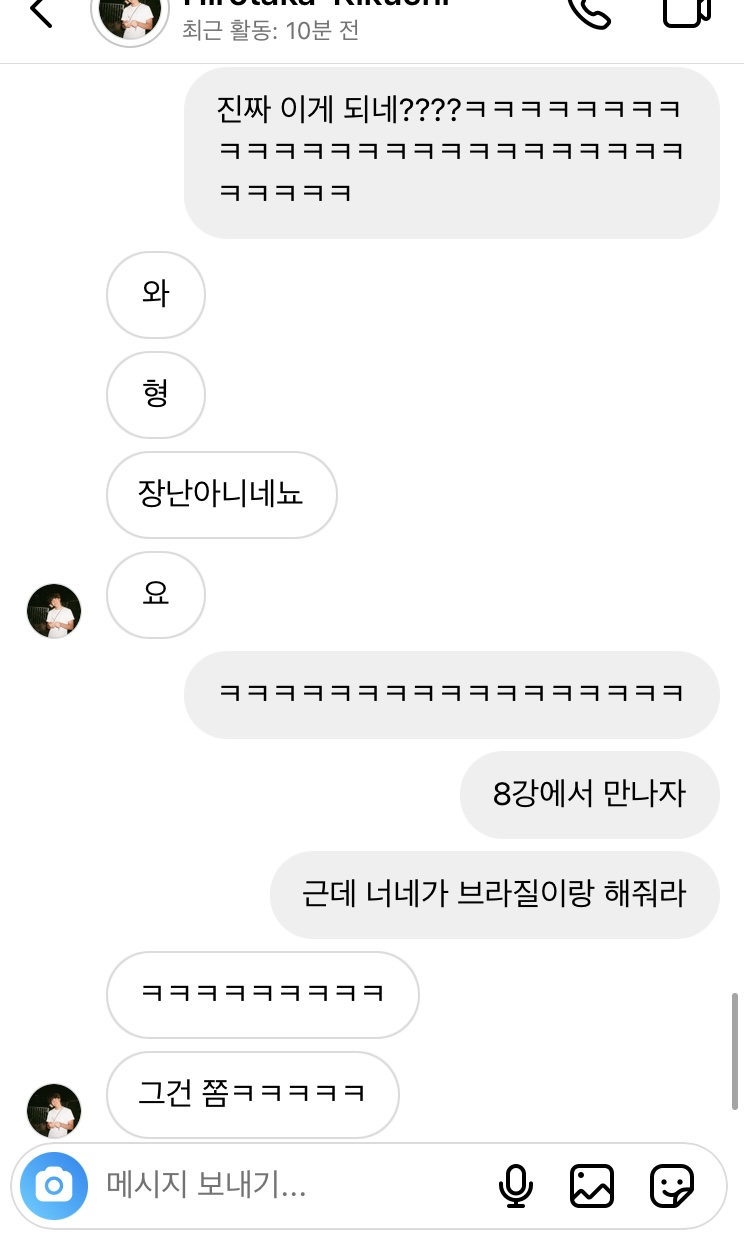Select the '8강에서 만나자' message bubble
Screen dimensions: 744x1246
[589, 794]
